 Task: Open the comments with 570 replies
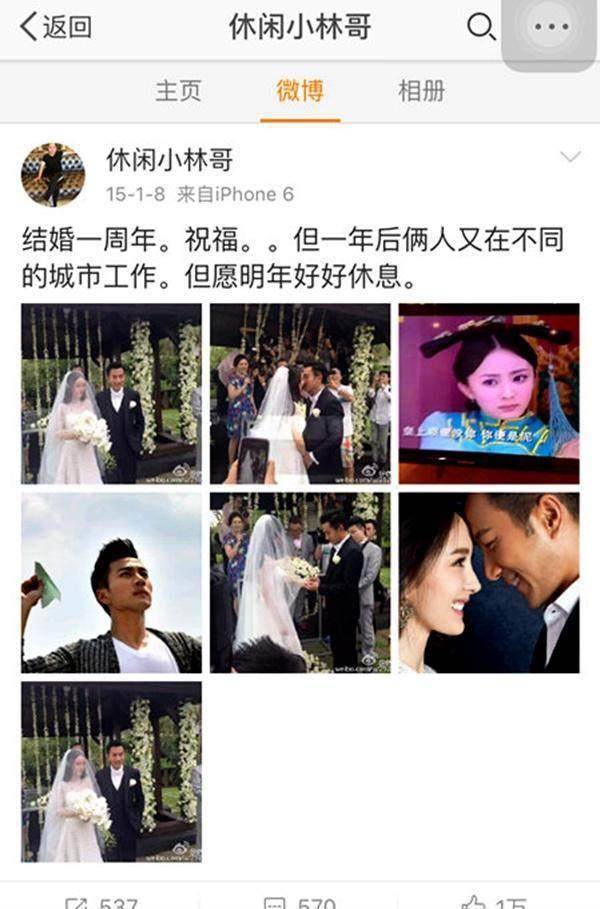300,901
